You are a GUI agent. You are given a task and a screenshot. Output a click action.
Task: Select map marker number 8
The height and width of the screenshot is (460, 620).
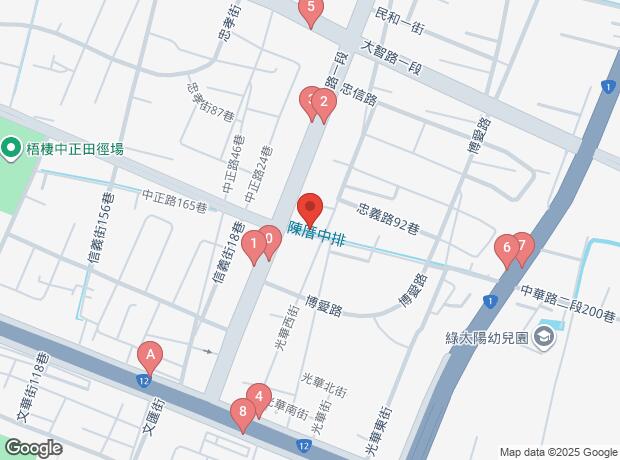[x=242, y=412]
